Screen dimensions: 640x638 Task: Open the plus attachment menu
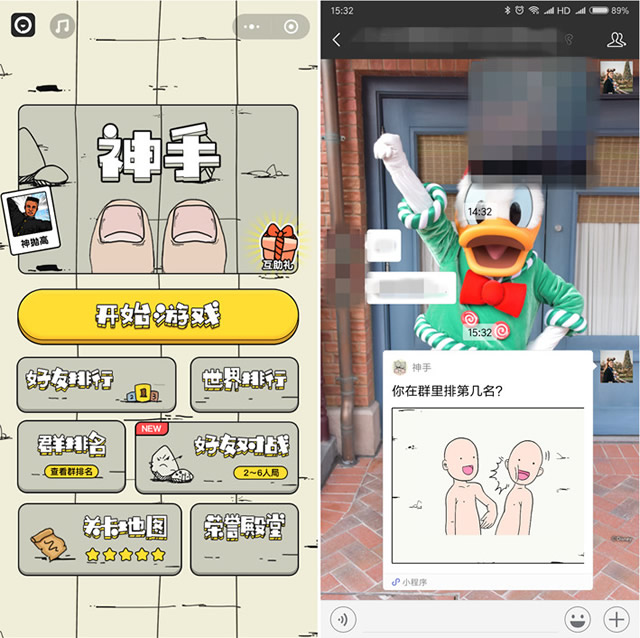tap(616, 618)
